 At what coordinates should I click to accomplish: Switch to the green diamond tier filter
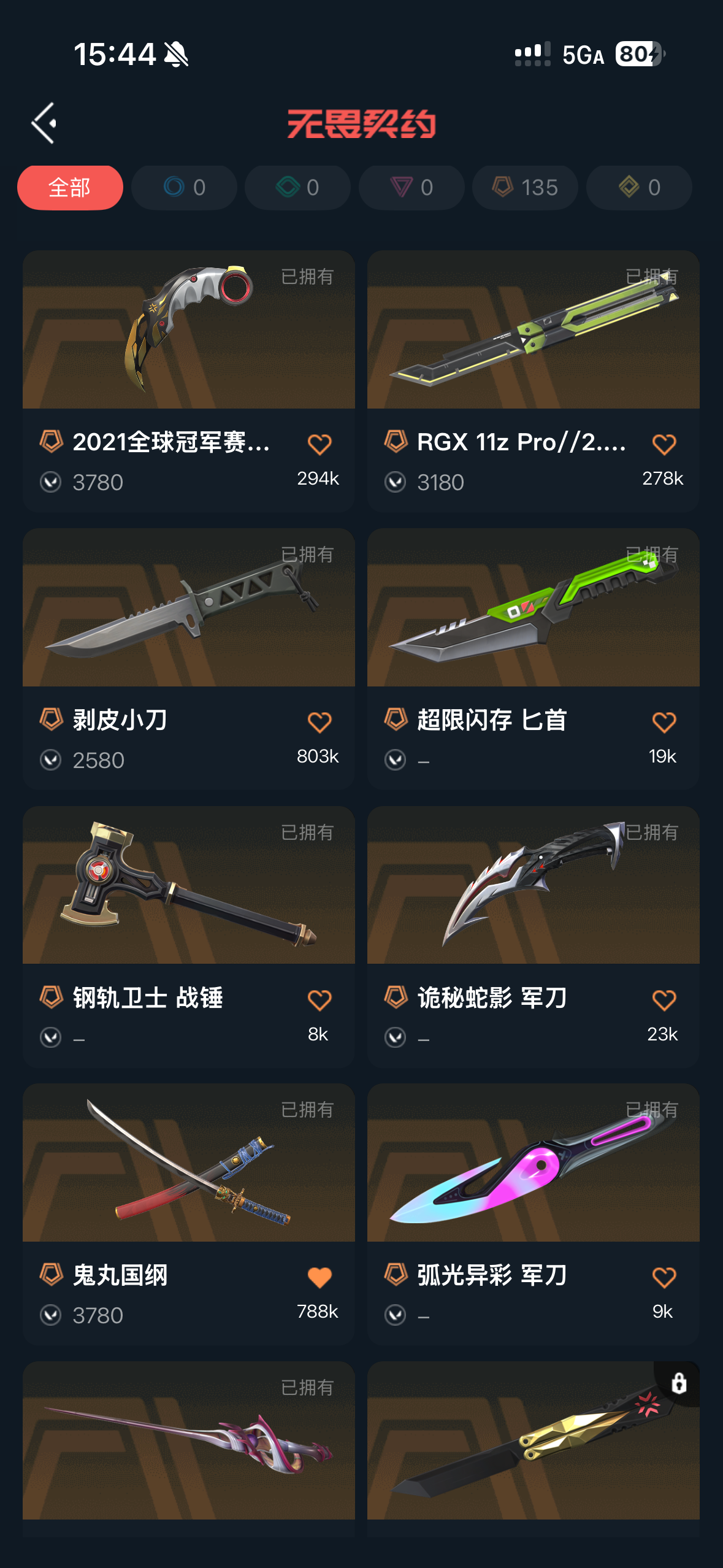pyautogui.click(x=297, y=187)
